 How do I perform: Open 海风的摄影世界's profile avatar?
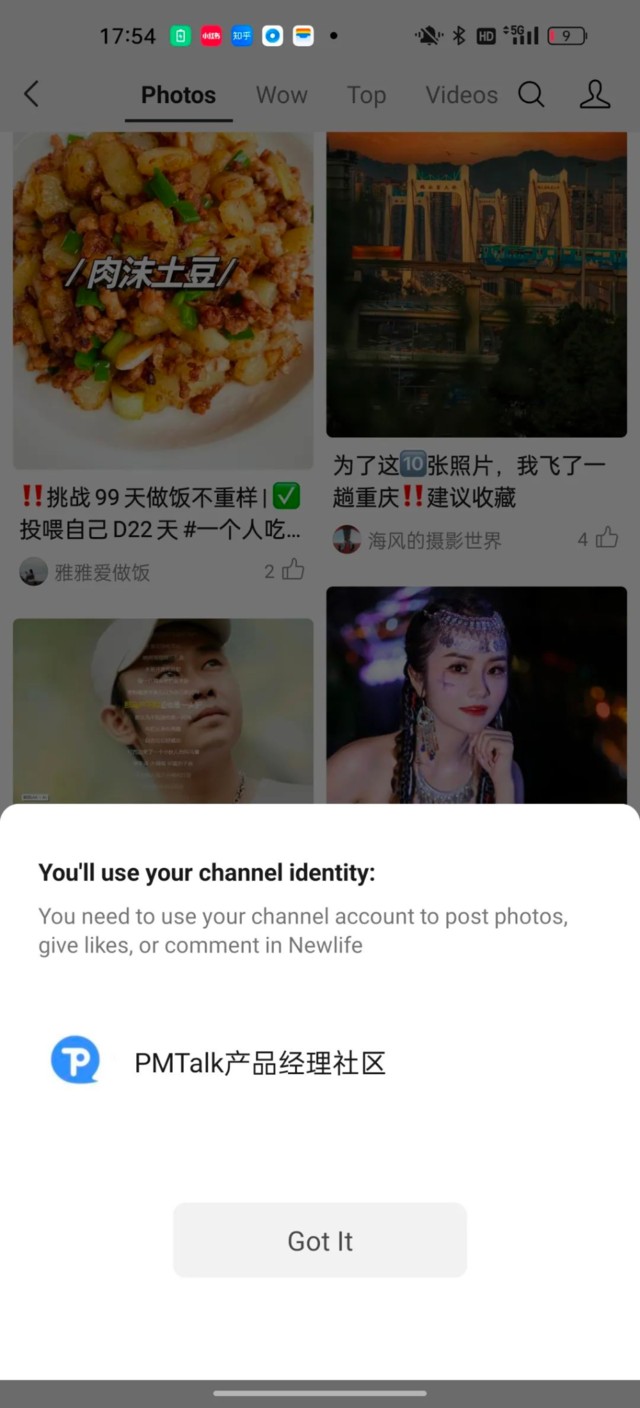pyautogui.click(x=347, y=540)
